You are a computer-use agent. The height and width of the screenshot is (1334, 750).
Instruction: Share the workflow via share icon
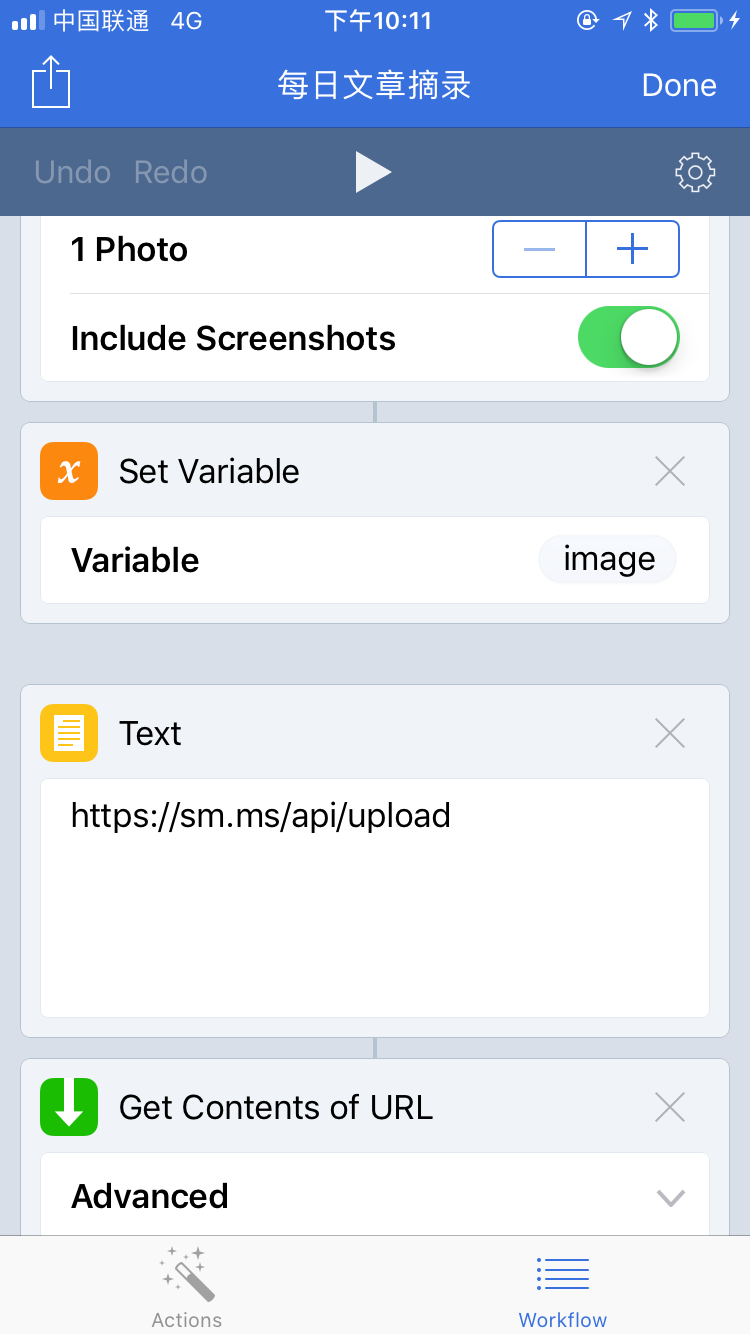pos(52,83)
